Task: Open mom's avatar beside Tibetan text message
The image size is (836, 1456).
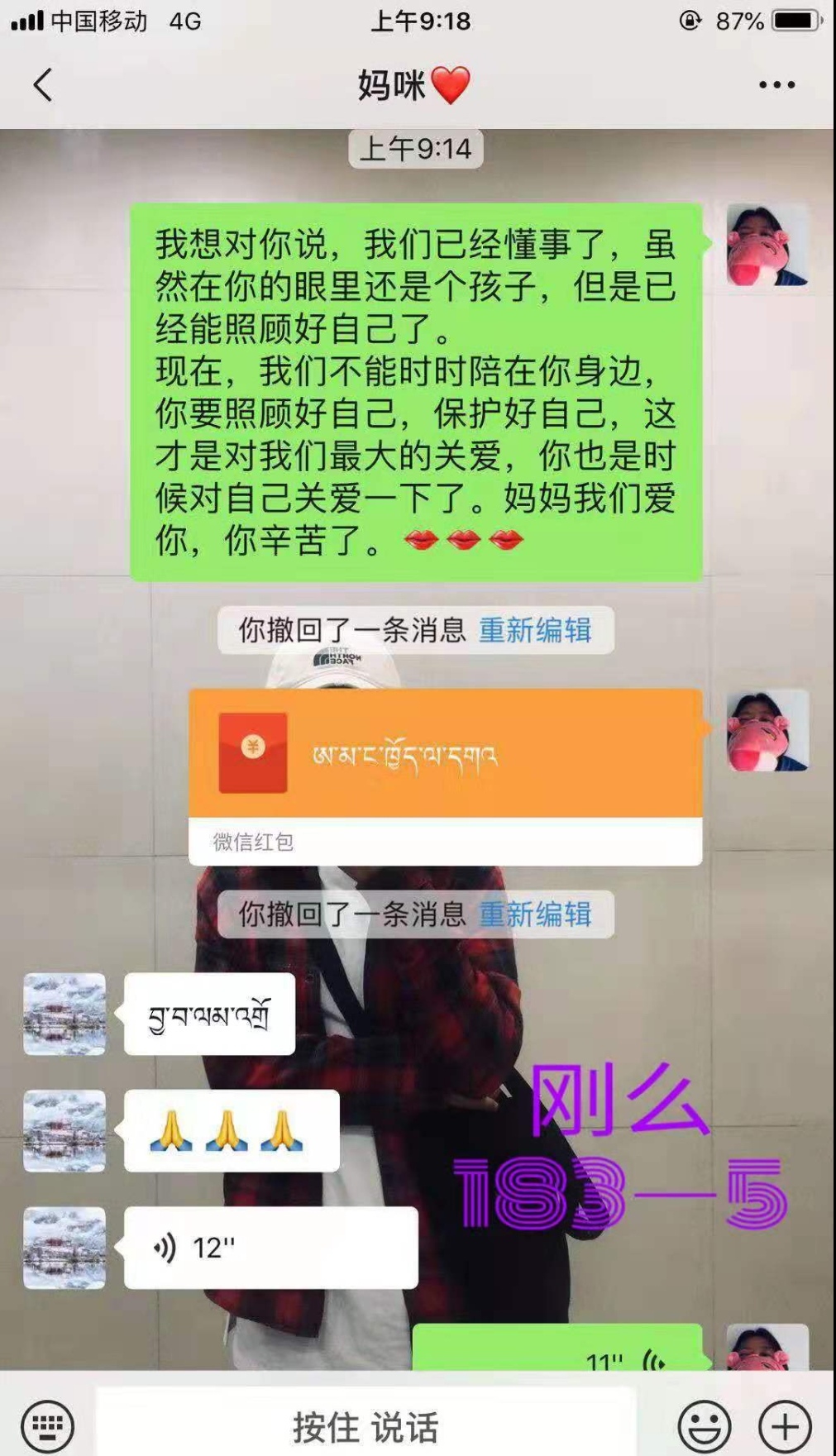Action: (64, 1014)
